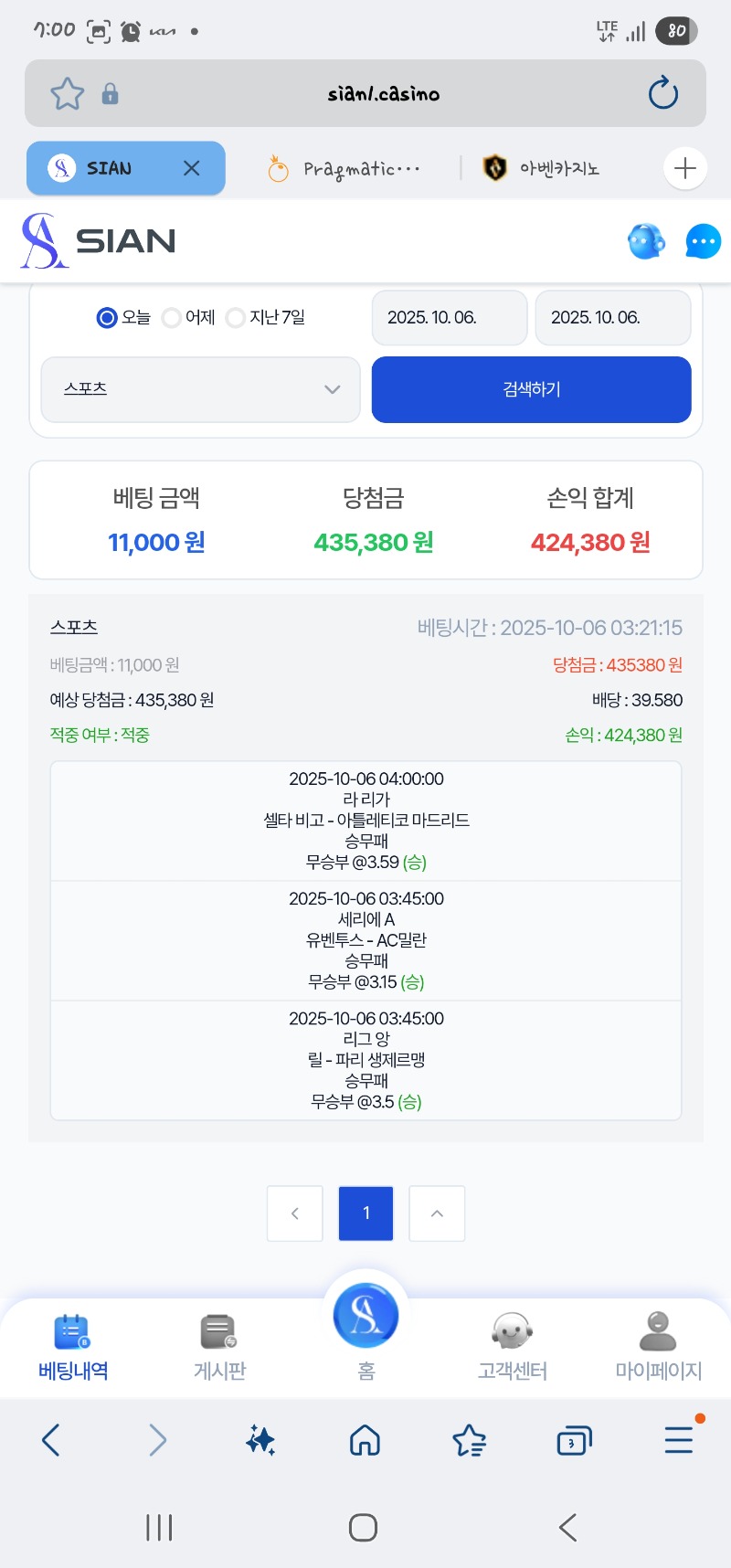The width and height of the screenshot is (731, 1568).
Task: Close the SIAN browser tab
Action: coord(191,168)
